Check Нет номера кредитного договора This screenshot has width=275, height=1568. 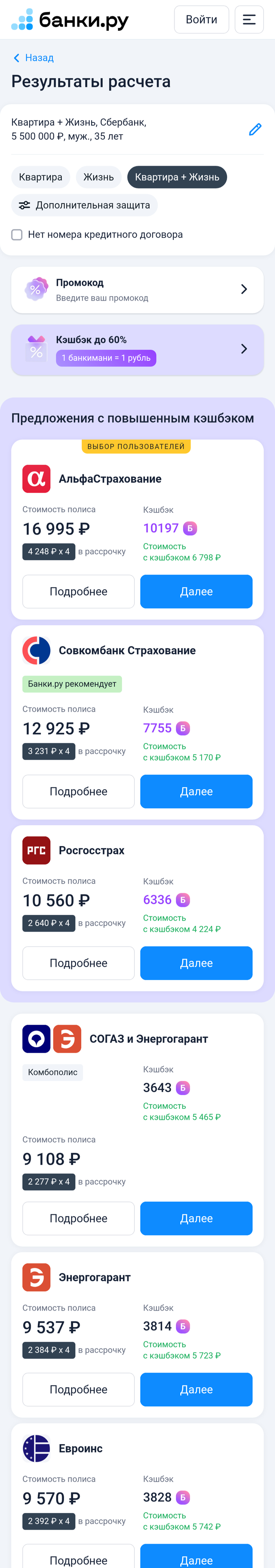17,235
